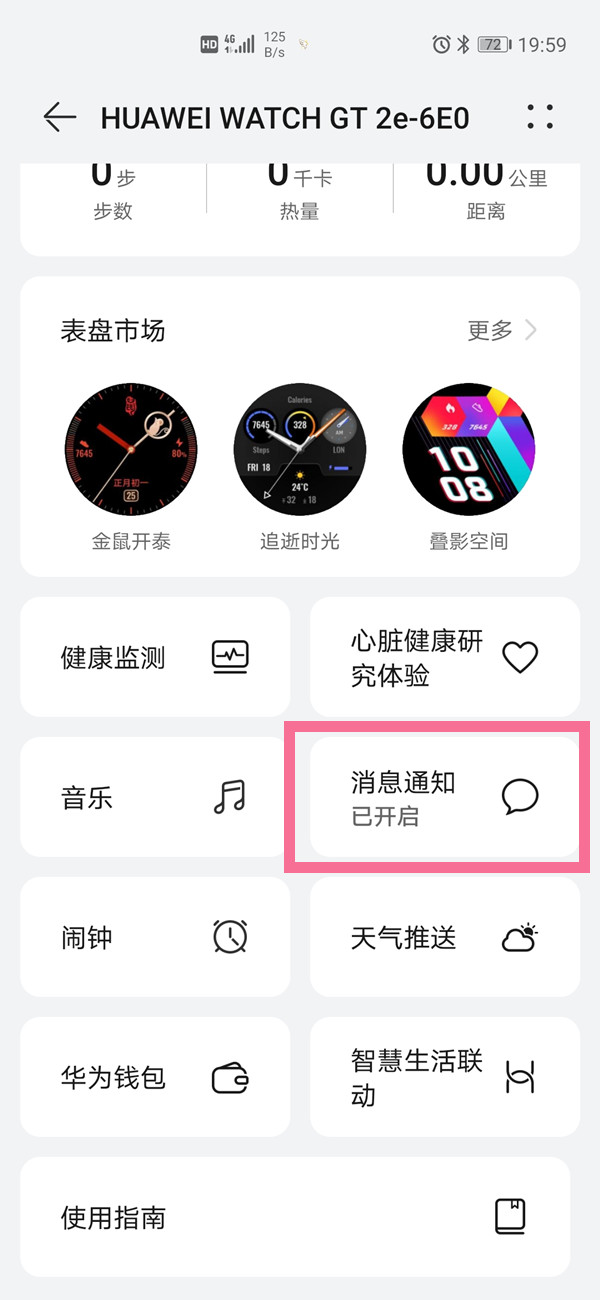
Task: Open 消息通知 settings
Action: 445,797
